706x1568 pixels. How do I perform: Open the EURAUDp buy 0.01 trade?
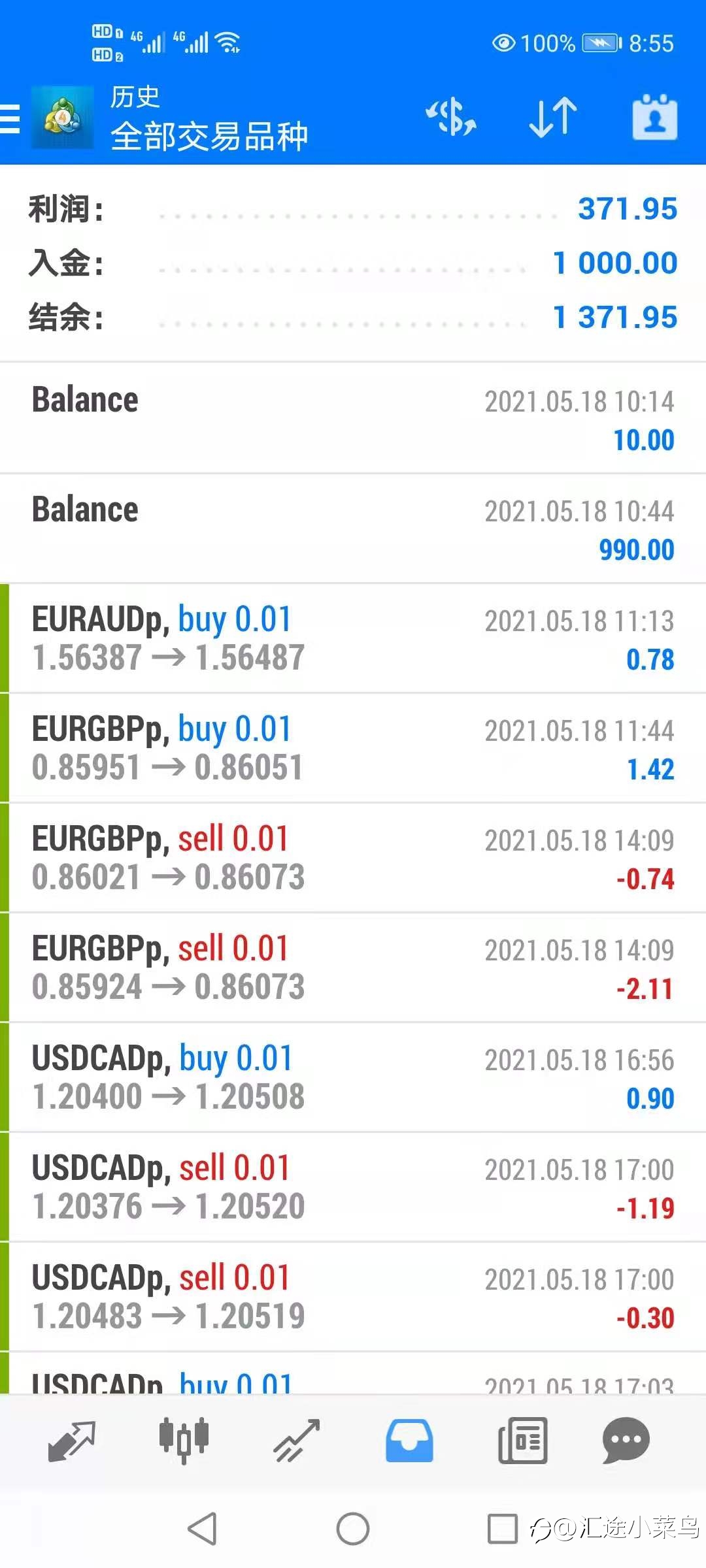(353, 638)
